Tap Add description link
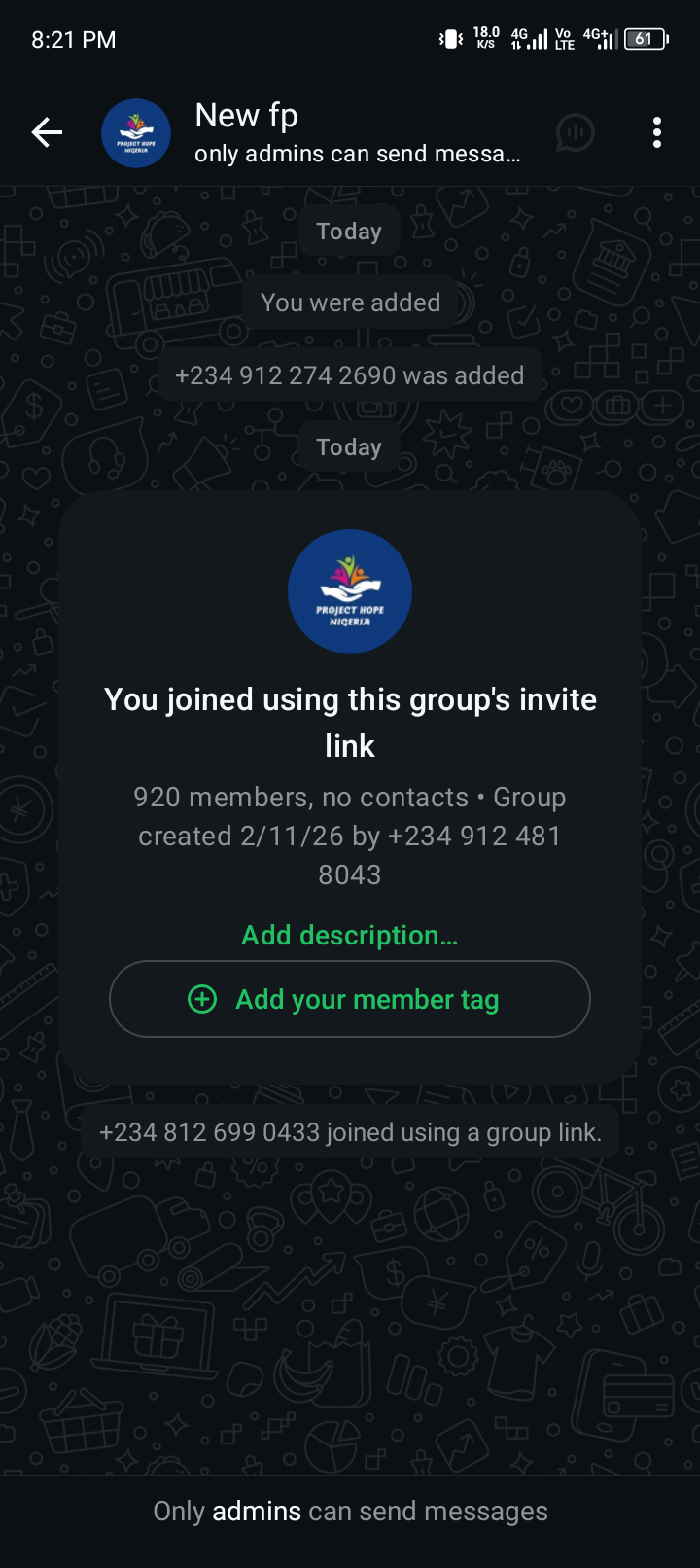This screenshot has width=700, height=1568. pos(349,936)
